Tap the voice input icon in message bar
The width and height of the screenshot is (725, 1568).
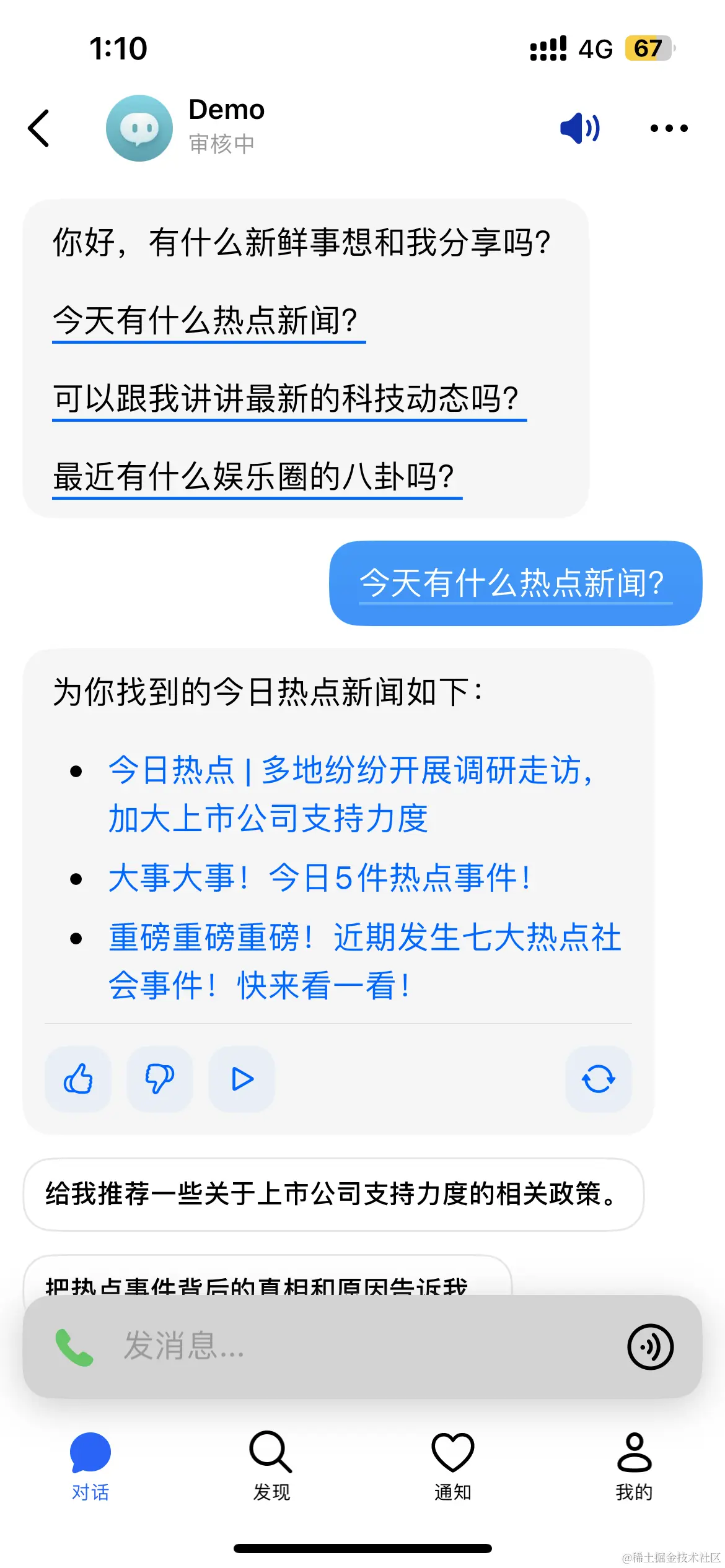point(650,1347)
